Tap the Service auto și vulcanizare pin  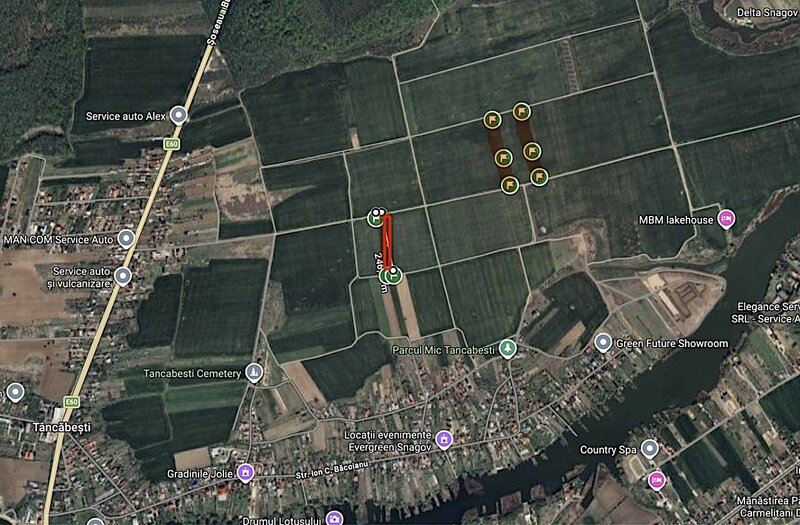click(x=123, y=275)
